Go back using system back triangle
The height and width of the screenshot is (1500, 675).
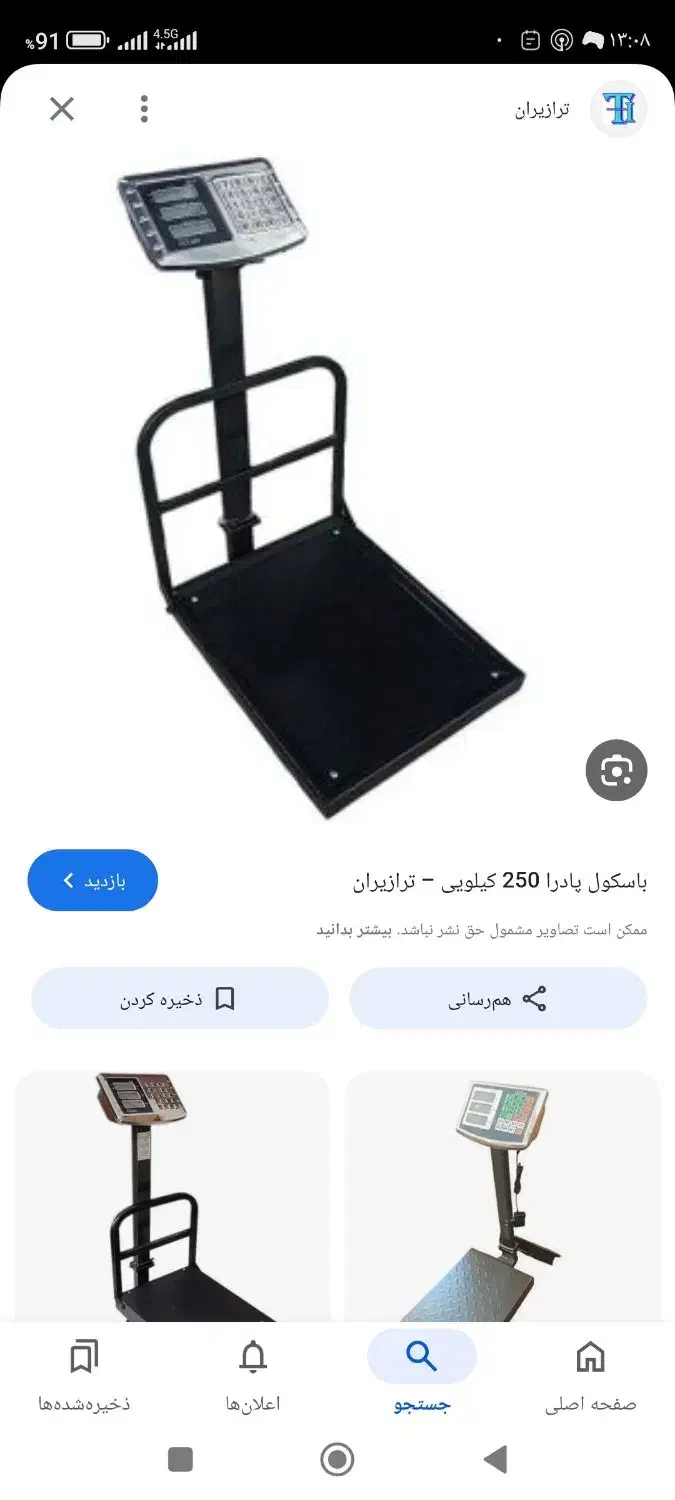pyautogui.click(x=495, y=1460)
